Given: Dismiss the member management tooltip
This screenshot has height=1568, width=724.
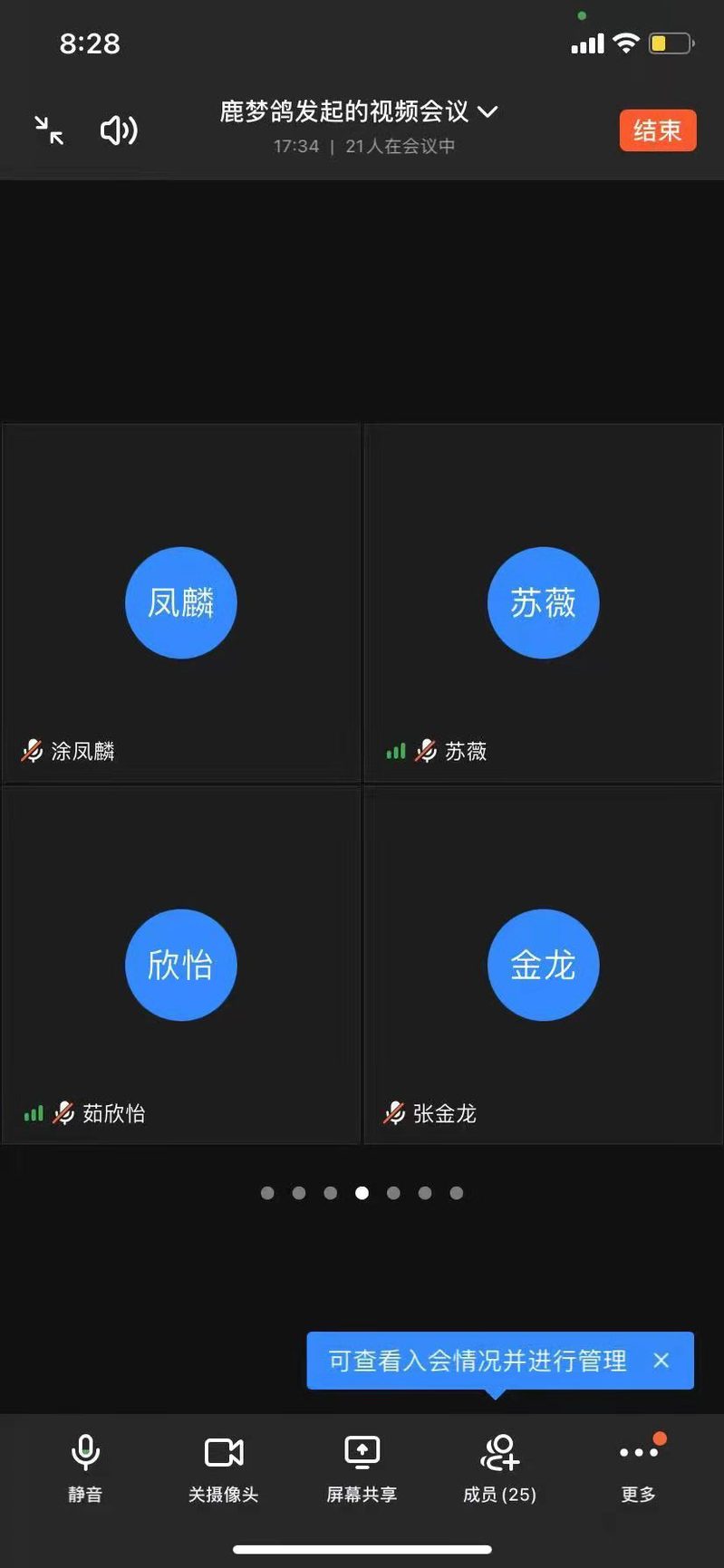Looking at the screenshot, I should [x=661, y=1360].
